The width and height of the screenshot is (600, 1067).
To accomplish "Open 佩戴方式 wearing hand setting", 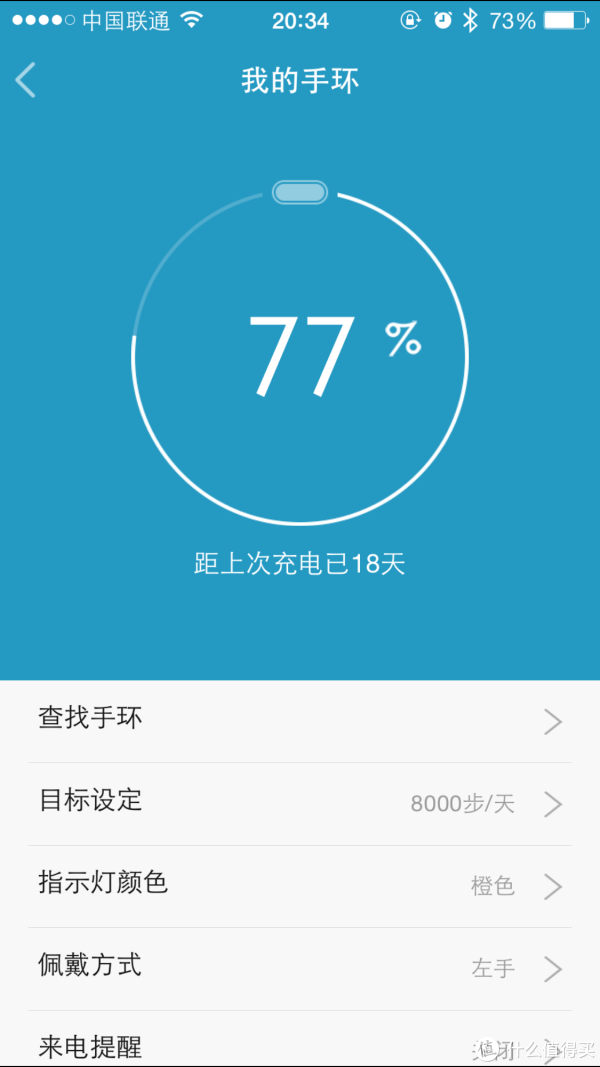I will pyautogui.click(x=300, y=968).
